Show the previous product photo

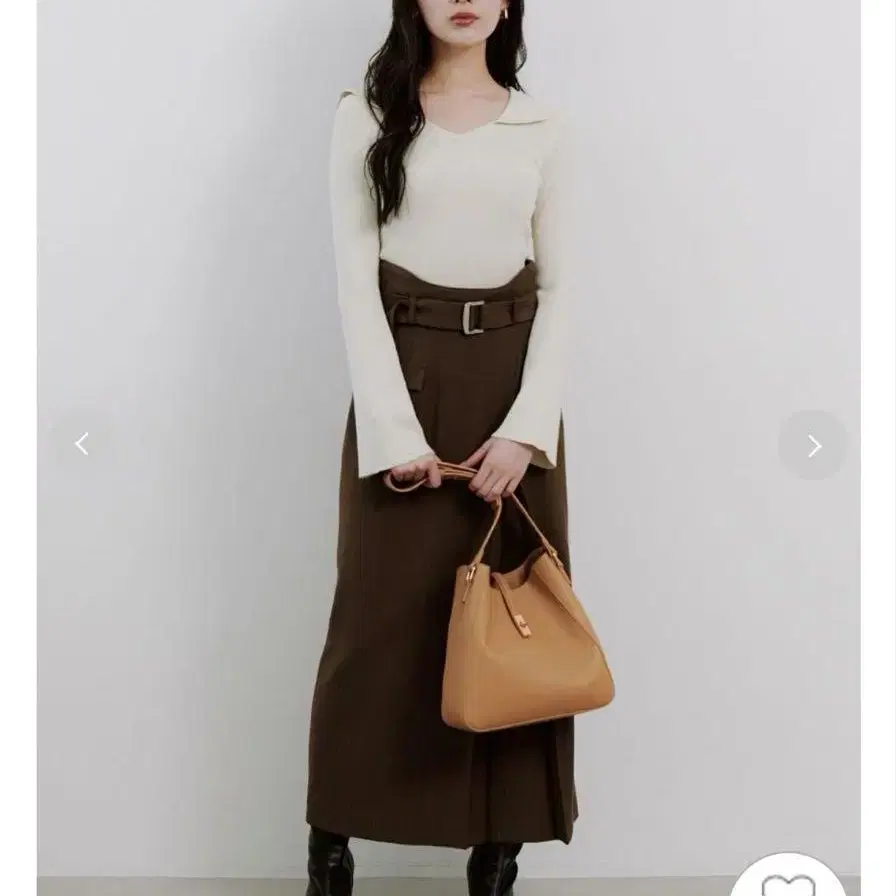tap(82, 445)
